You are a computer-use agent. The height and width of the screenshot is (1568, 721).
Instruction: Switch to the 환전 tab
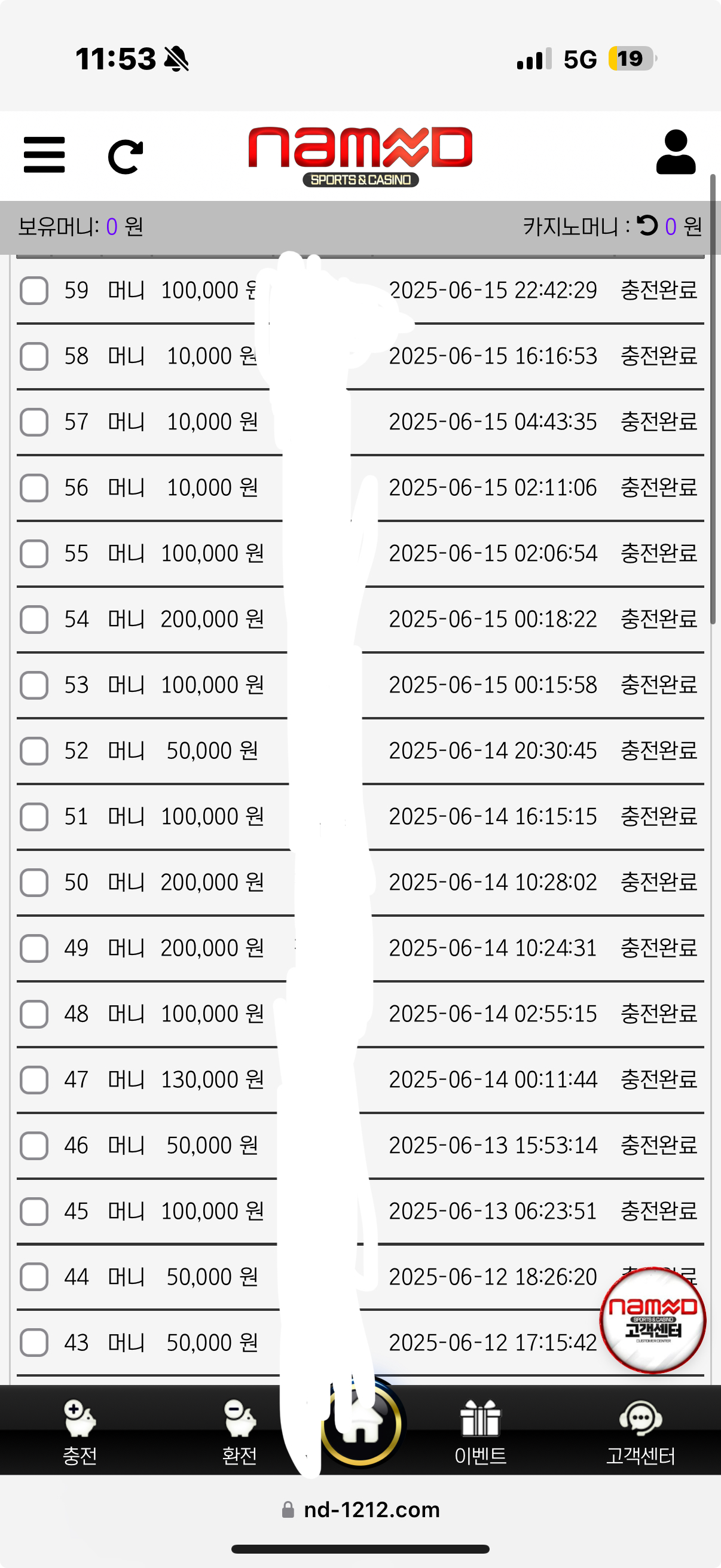click(x=240, y=1432)
